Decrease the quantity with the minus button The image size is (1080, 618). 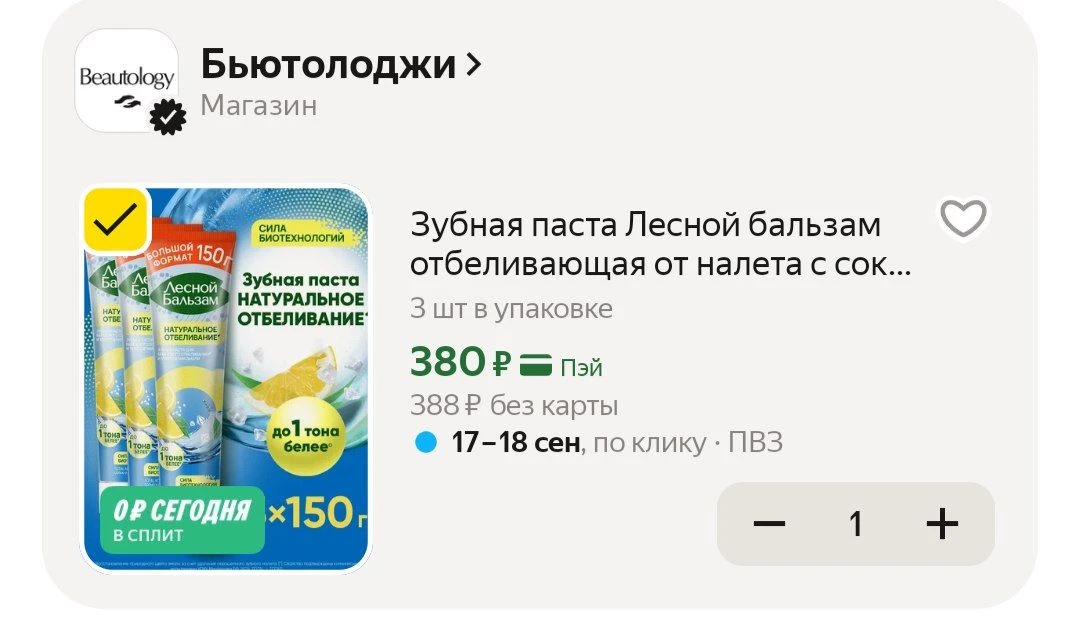coord(769,524)
